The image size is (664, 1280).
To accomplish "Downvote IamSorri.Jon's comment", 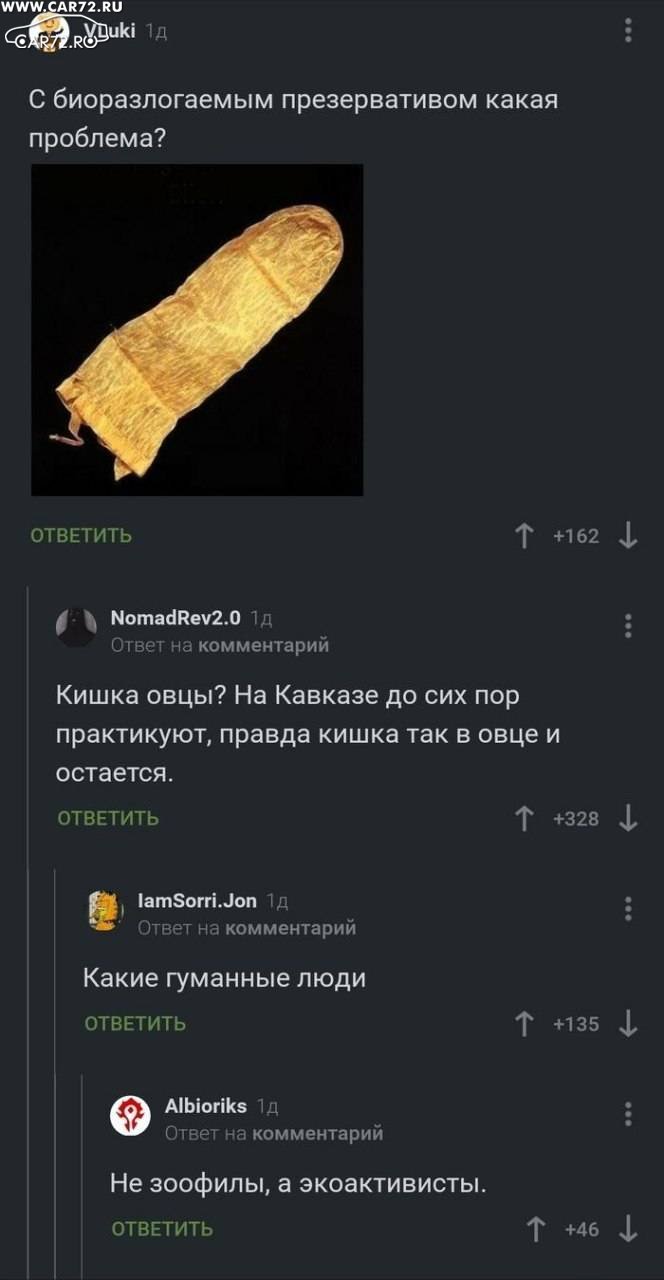I will point(628,1024).
